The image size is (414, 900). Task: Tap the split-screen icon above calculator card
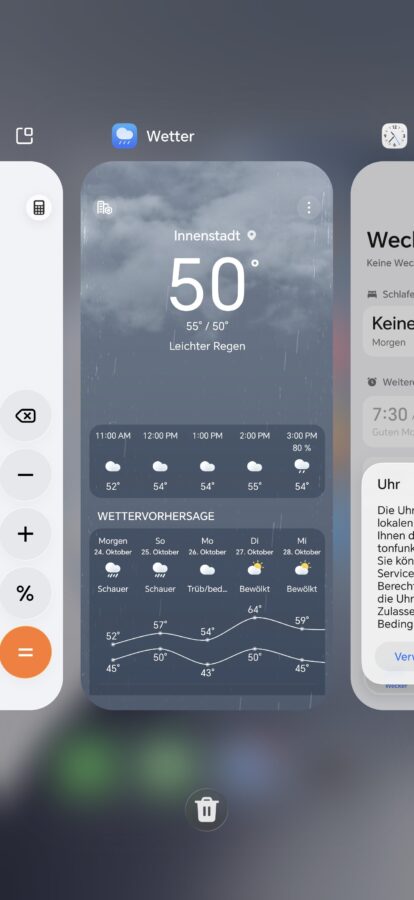click(x=24, y=136)
